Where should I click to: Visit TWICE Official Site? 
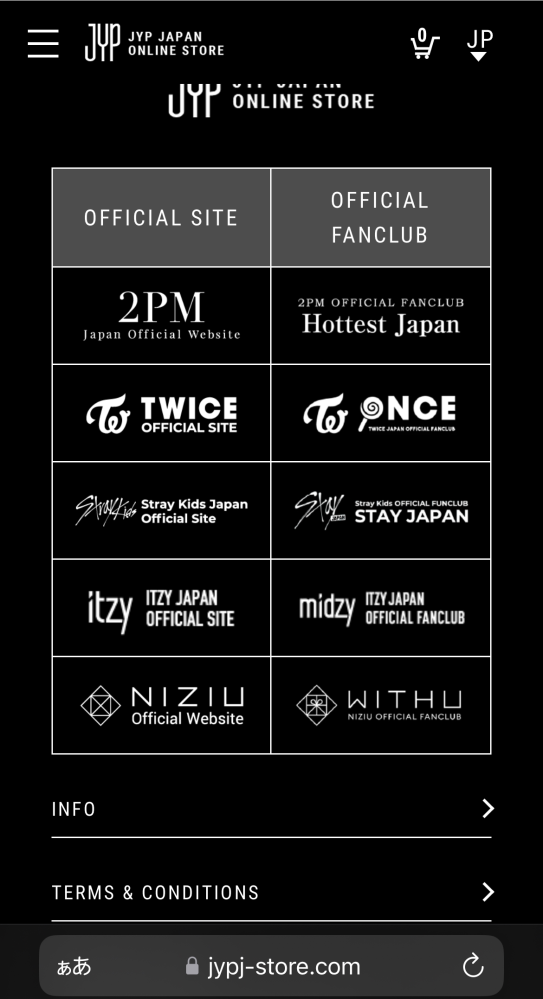[x=161, y=413]
